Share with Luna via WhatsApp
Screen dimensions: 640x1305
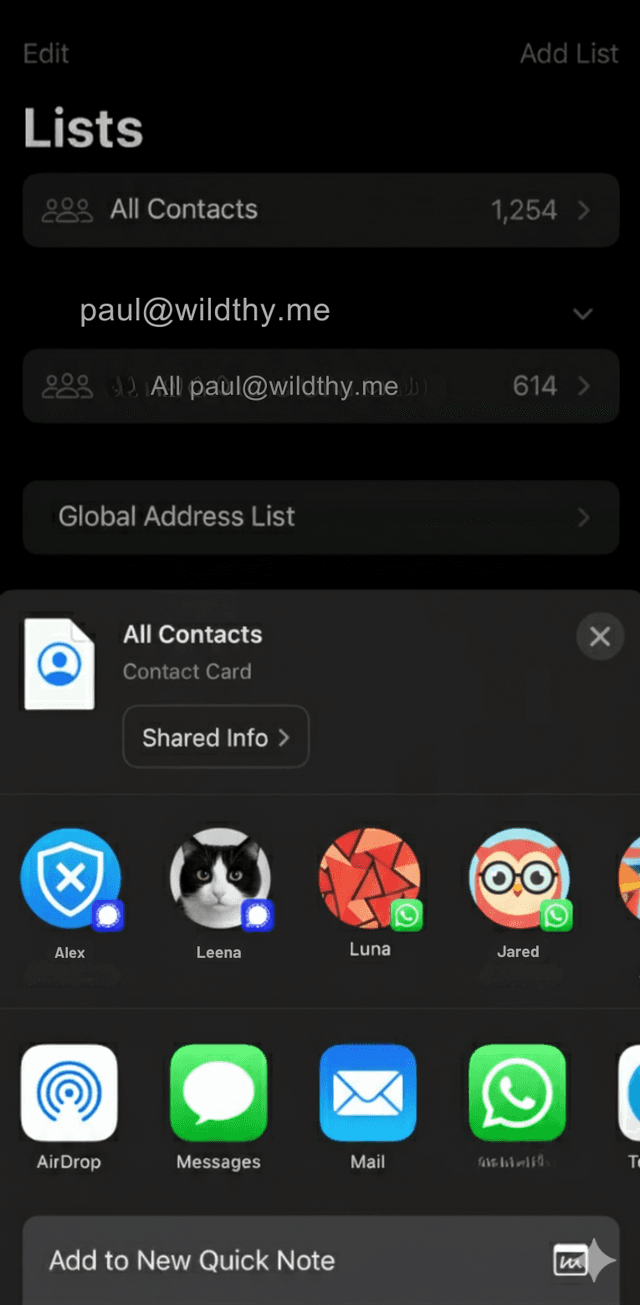click(x=369, y=879)
